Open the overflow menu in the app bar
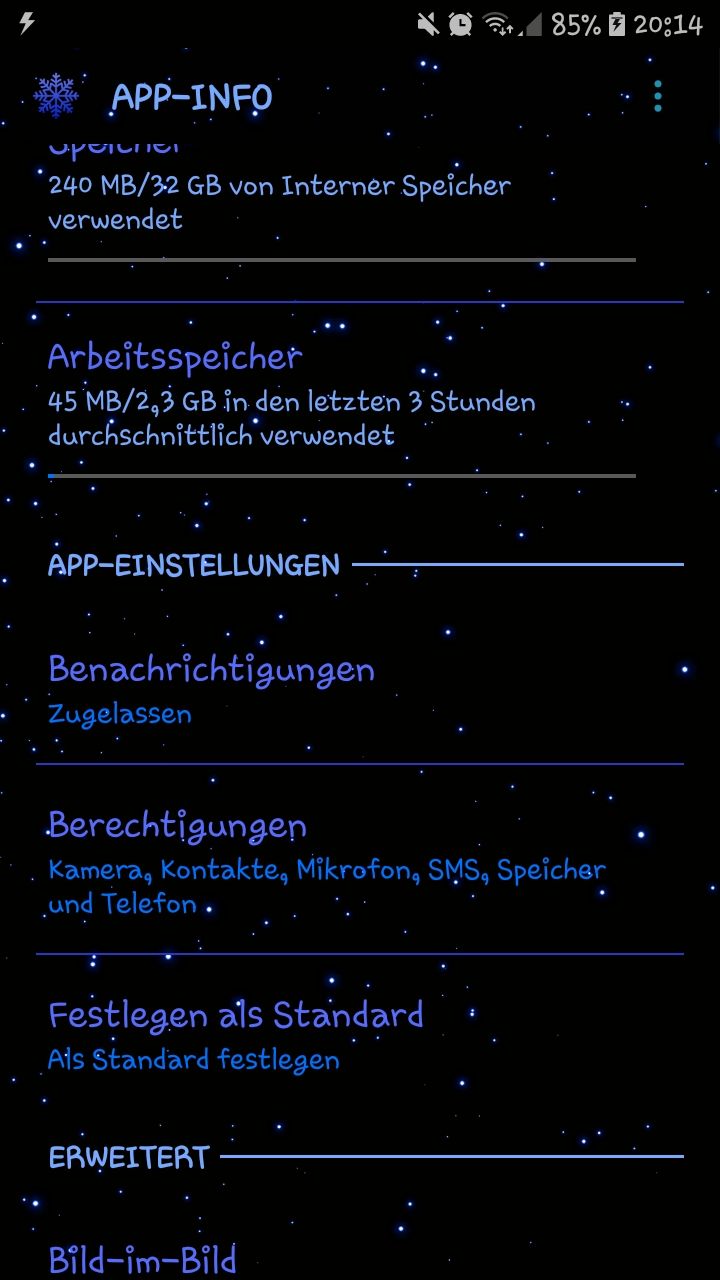The width and height of the screenshot is (720, 1280). (x=657, y=96)
